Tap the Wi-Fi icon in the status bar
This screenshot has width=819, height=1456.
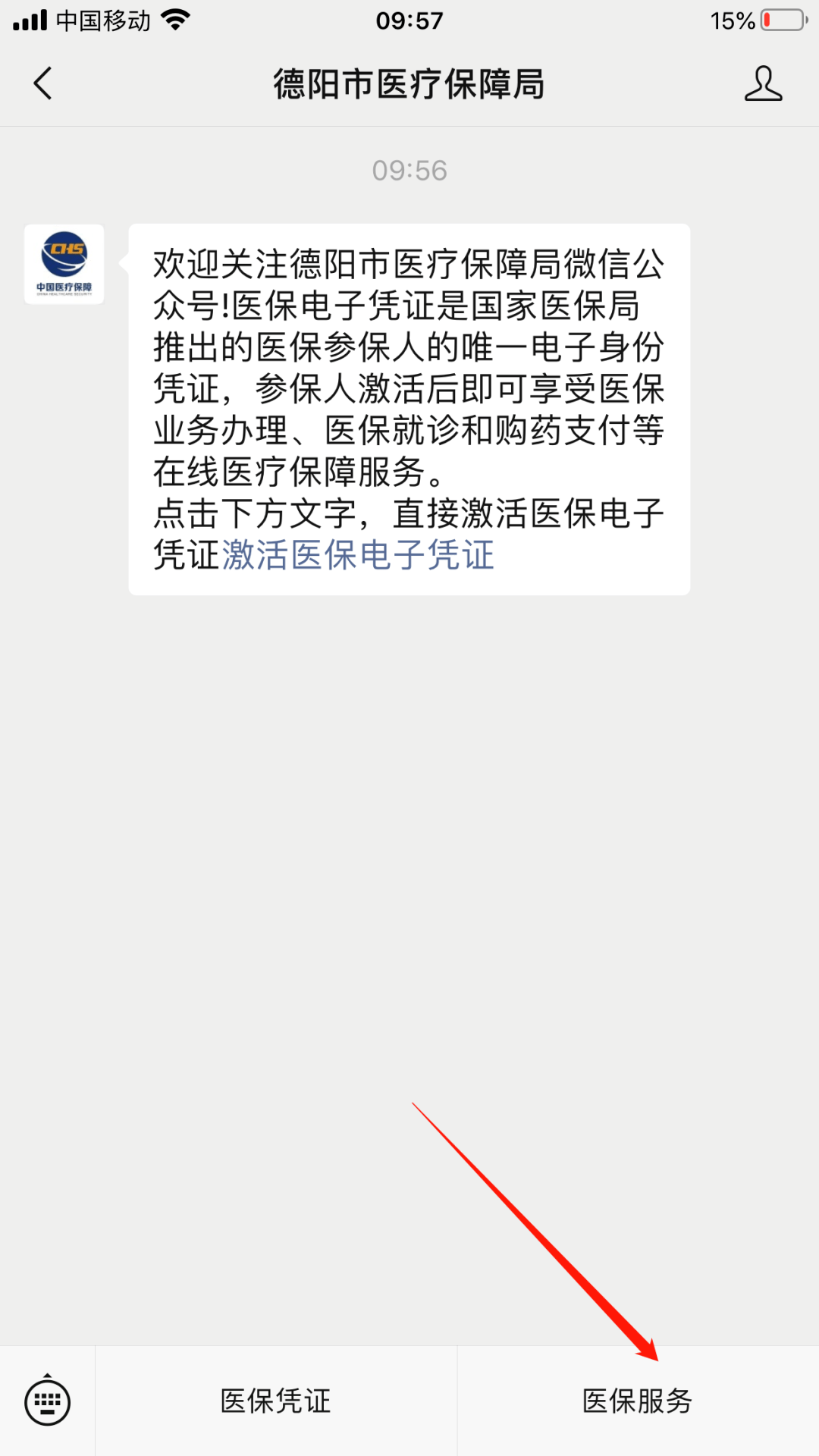point(176,19)
